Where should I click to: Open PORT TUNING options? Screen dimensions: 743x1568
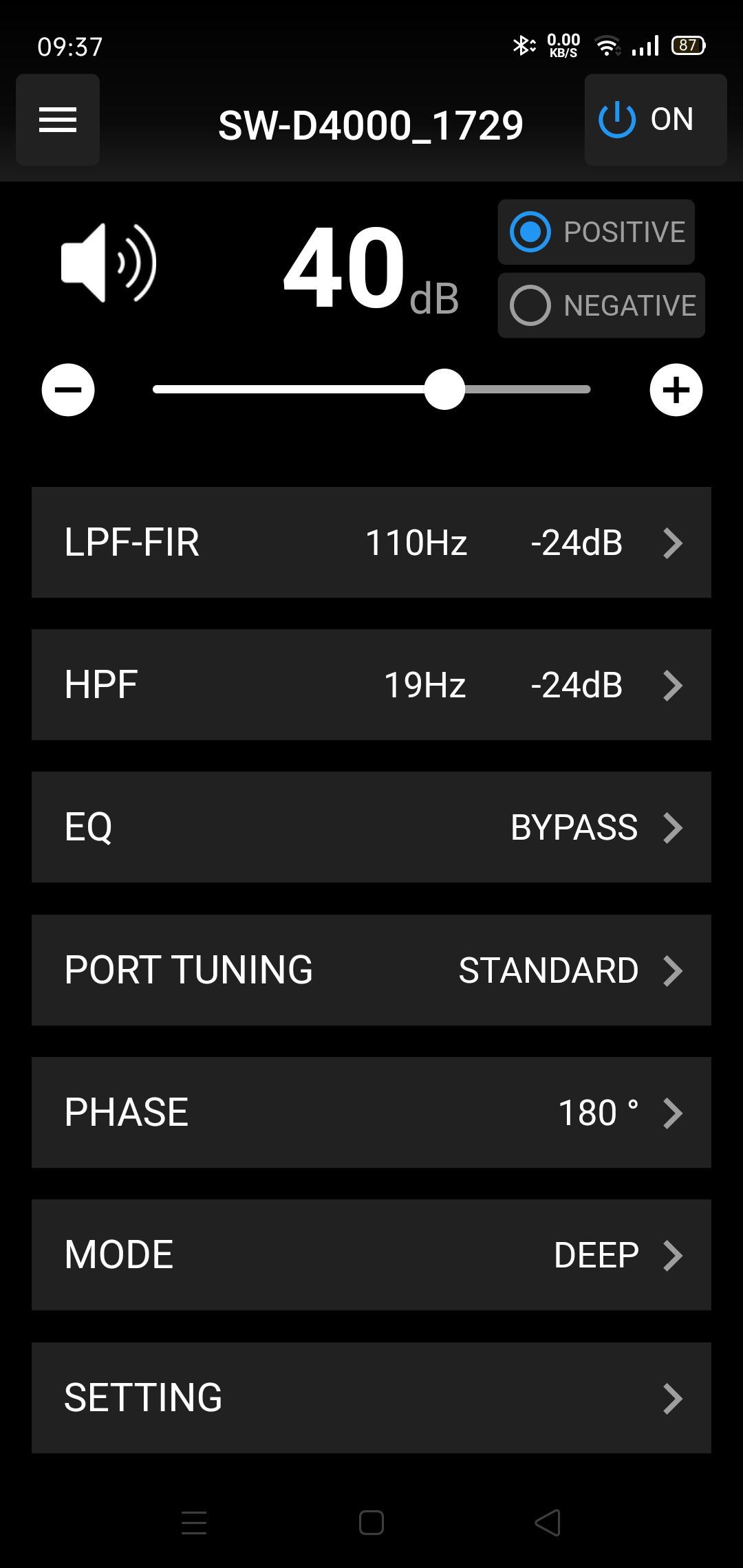pyautogui.click(x=371, y=970)
